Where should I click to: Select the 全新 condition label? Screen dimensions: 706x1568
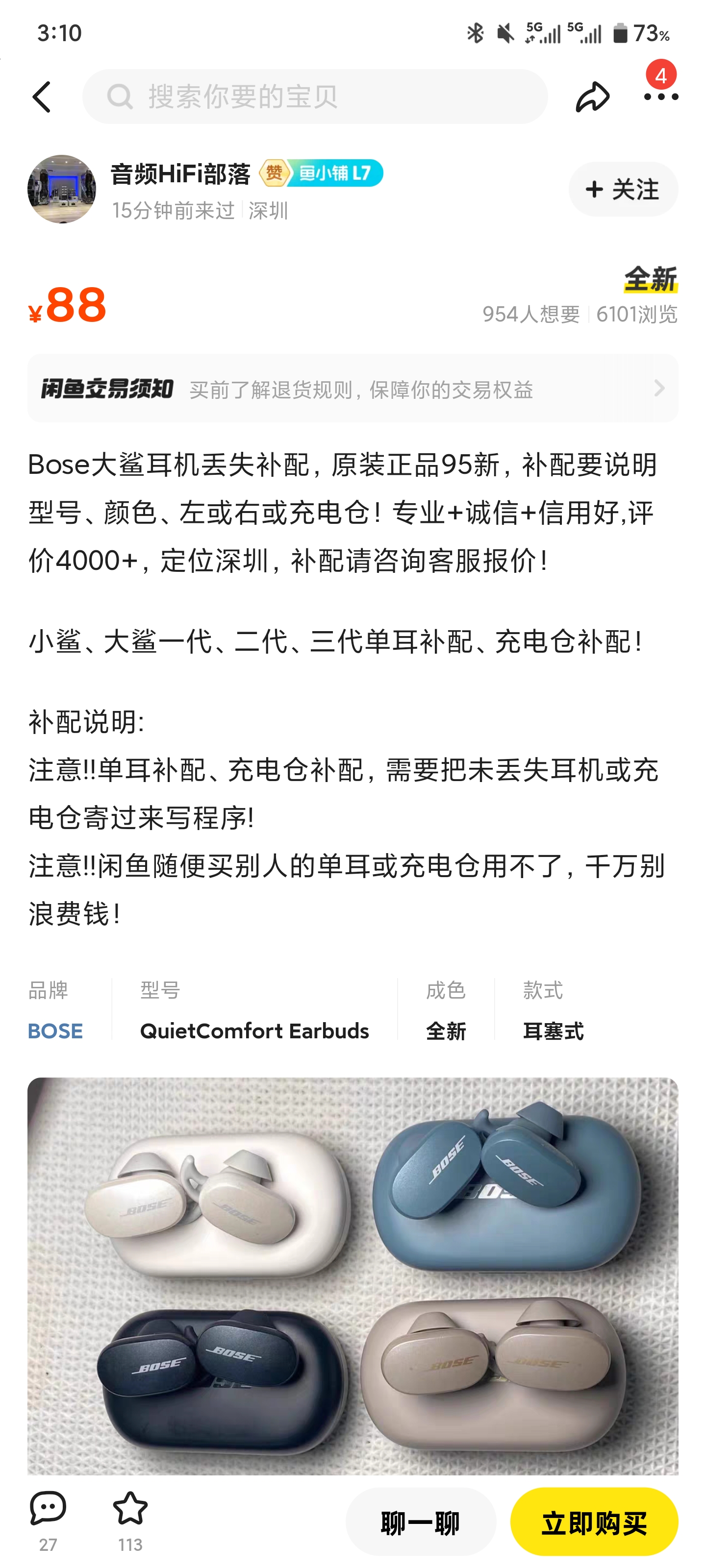point(446,1030)
